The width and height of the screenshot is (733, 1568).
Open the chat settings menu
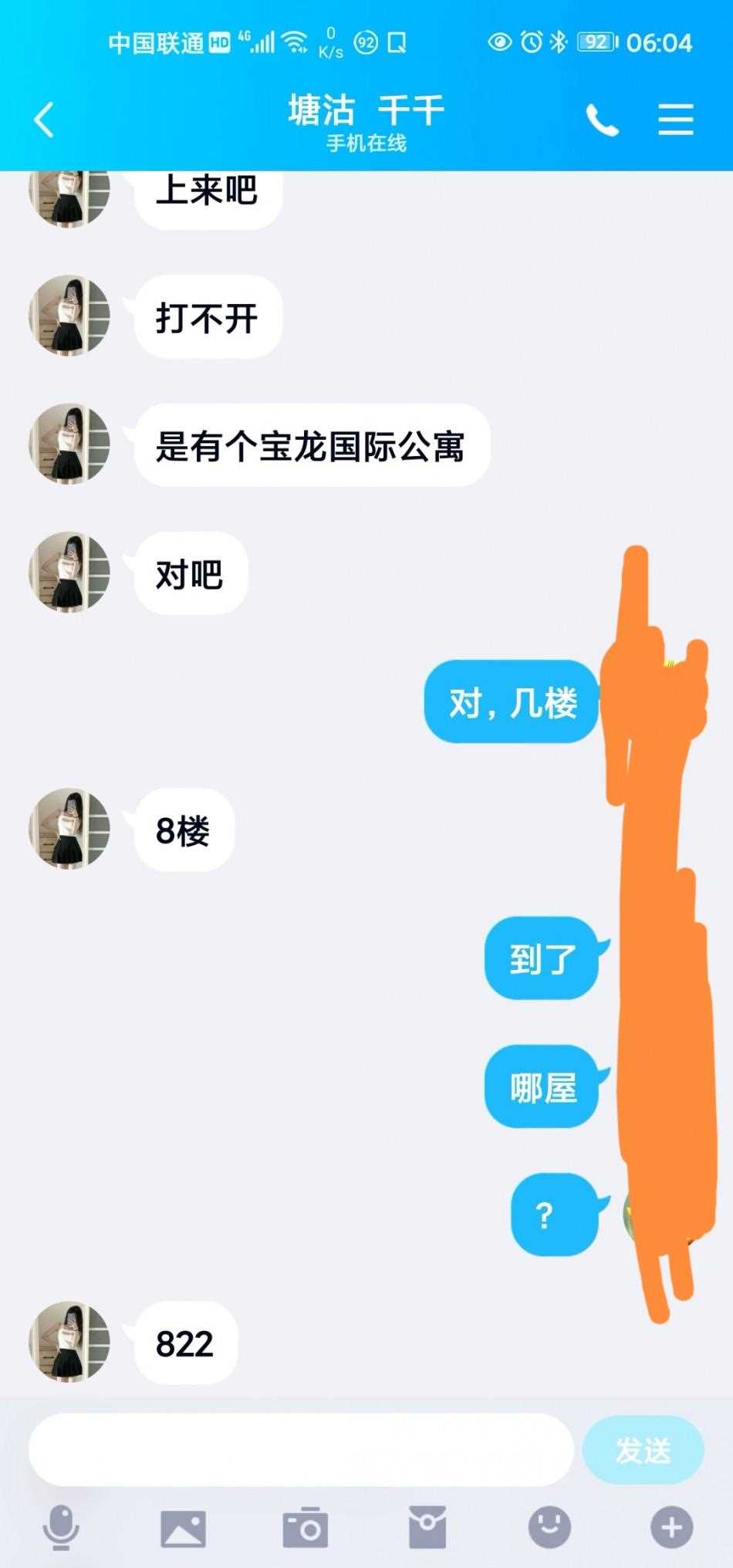pyautogui.click(x=675, y=120)
